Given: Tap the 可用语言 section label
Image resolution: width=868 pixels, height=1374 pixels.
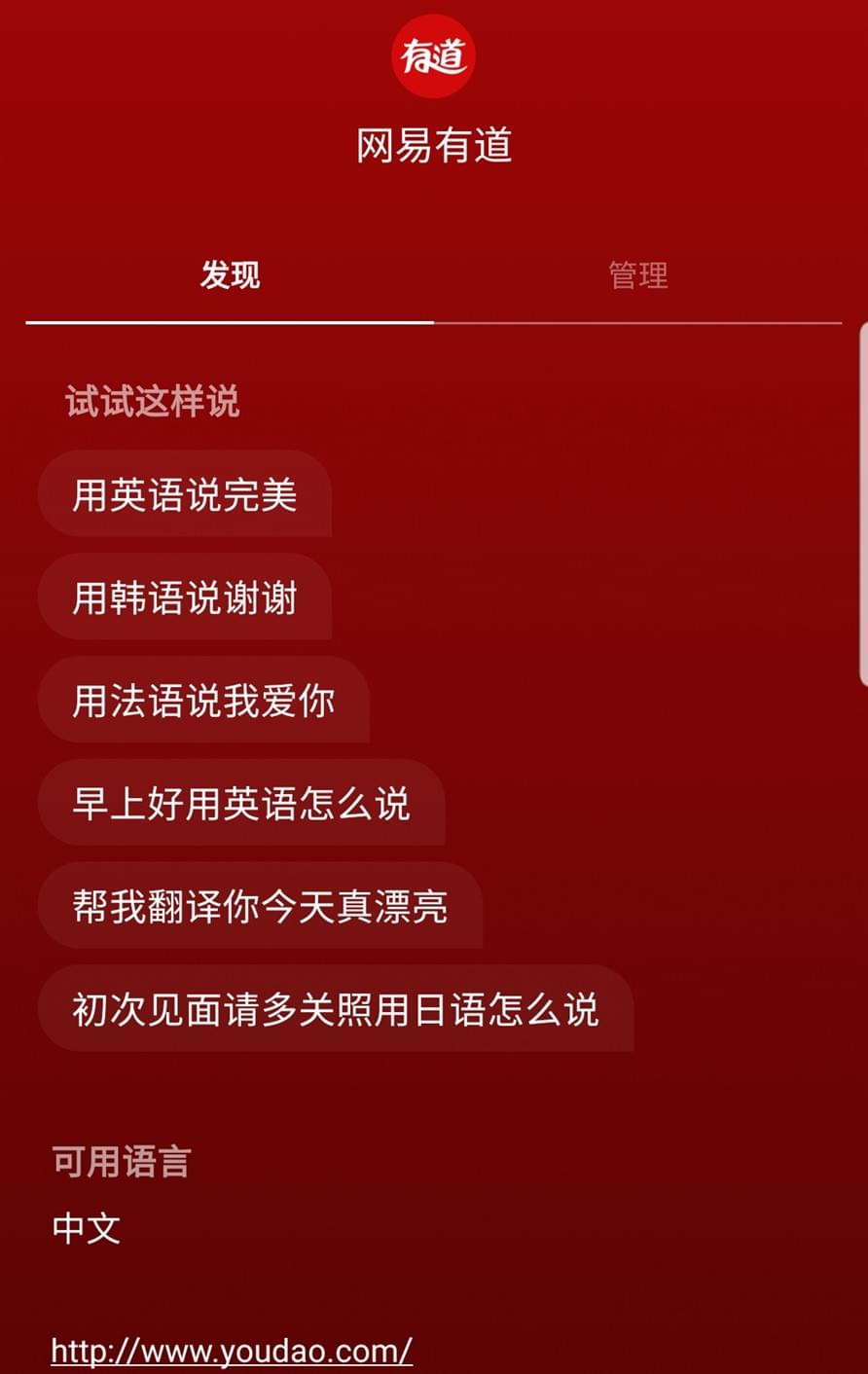Looking at the screenshot, I should pos(121,1161).
